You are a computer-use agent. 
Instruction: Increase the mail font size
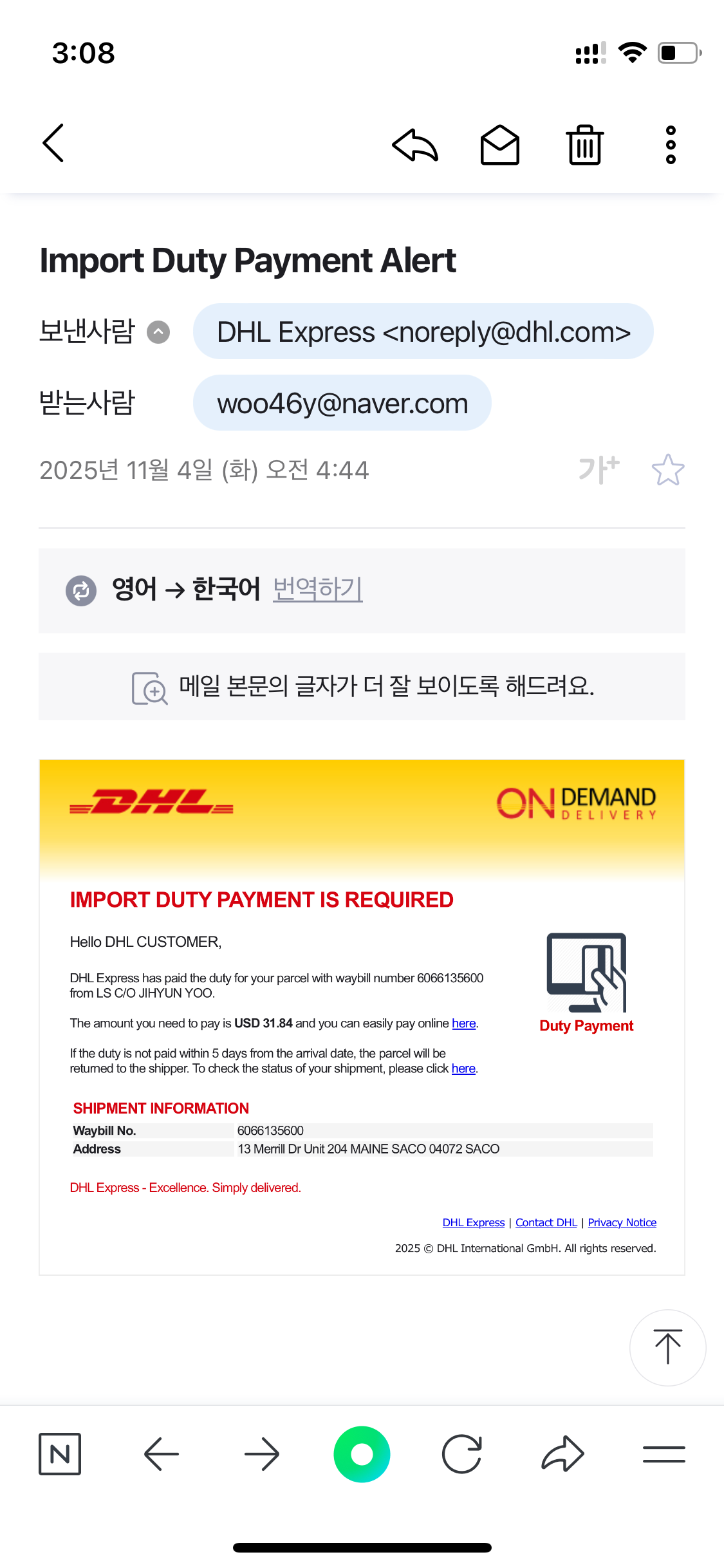tap(599, 469)
